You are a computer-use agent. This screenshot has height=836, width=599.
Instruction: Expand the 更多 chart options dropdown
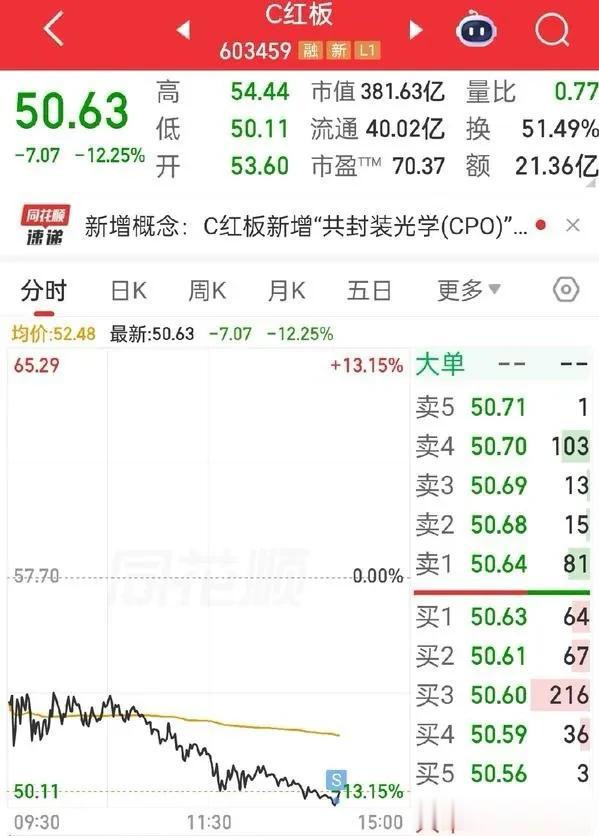468,291
